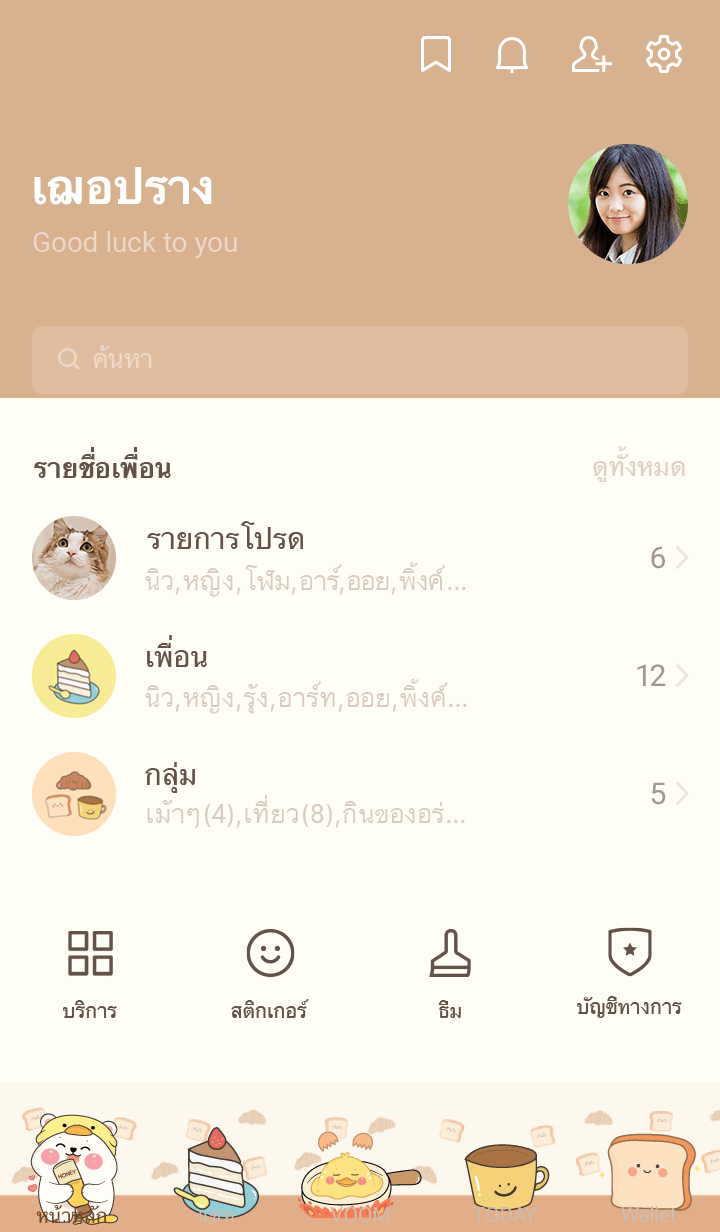The image size is (720, 1232).
Task: Go to the สติกเกอร์ sticker shop
Action: pos(270,972)
